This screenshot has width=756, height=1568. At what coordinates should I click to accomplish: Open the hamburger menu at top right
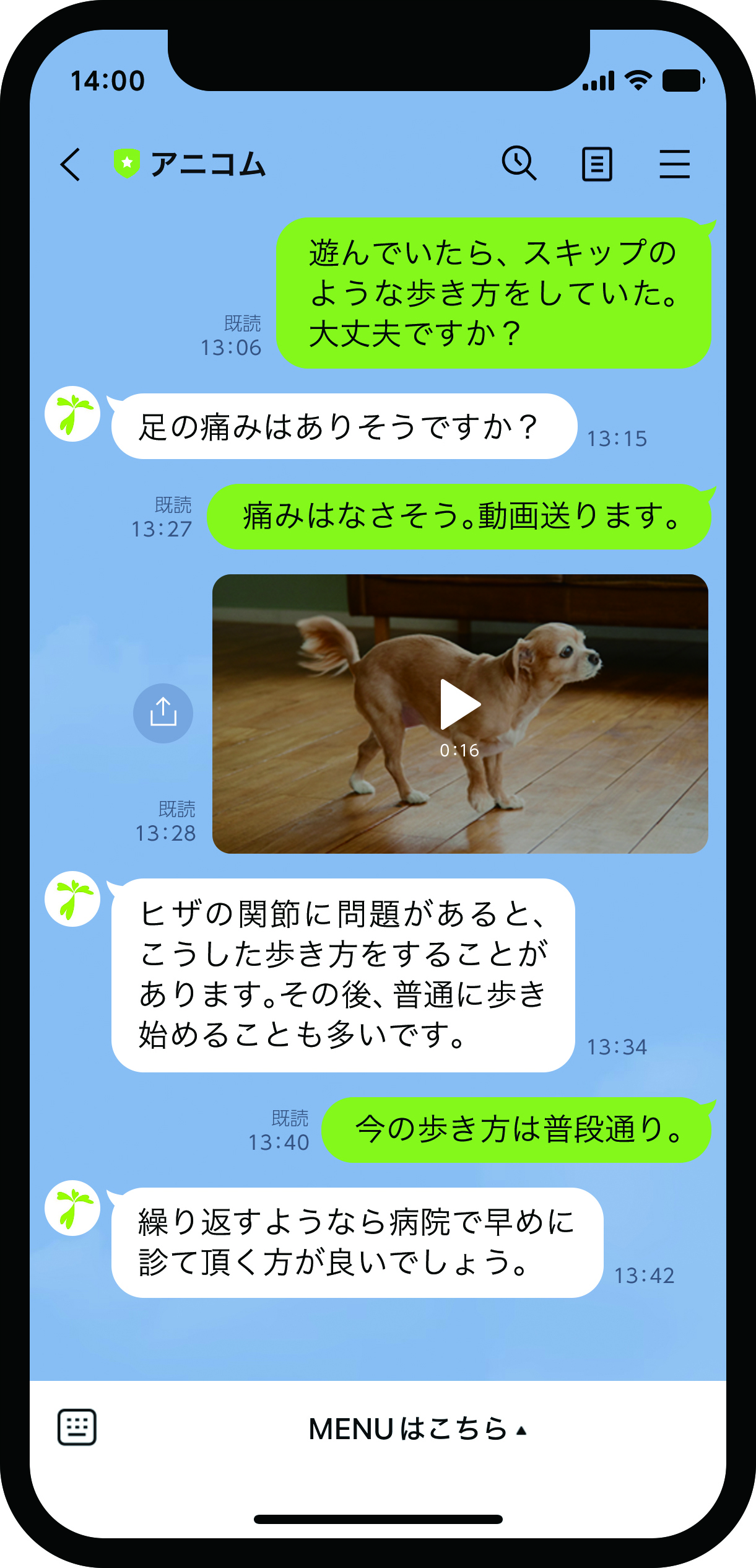[674, 164]
